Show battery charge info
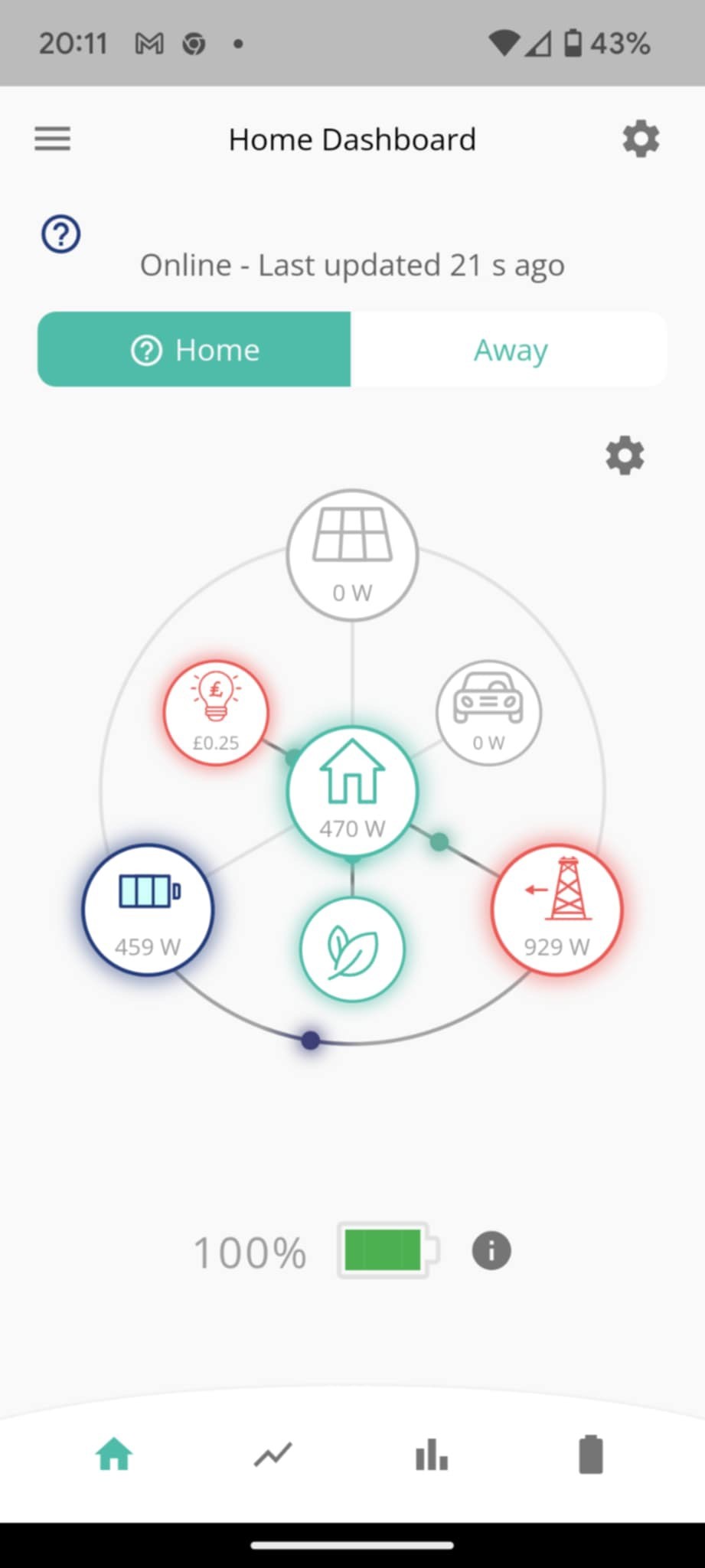705x1568 pixels. click(491, 1251)
